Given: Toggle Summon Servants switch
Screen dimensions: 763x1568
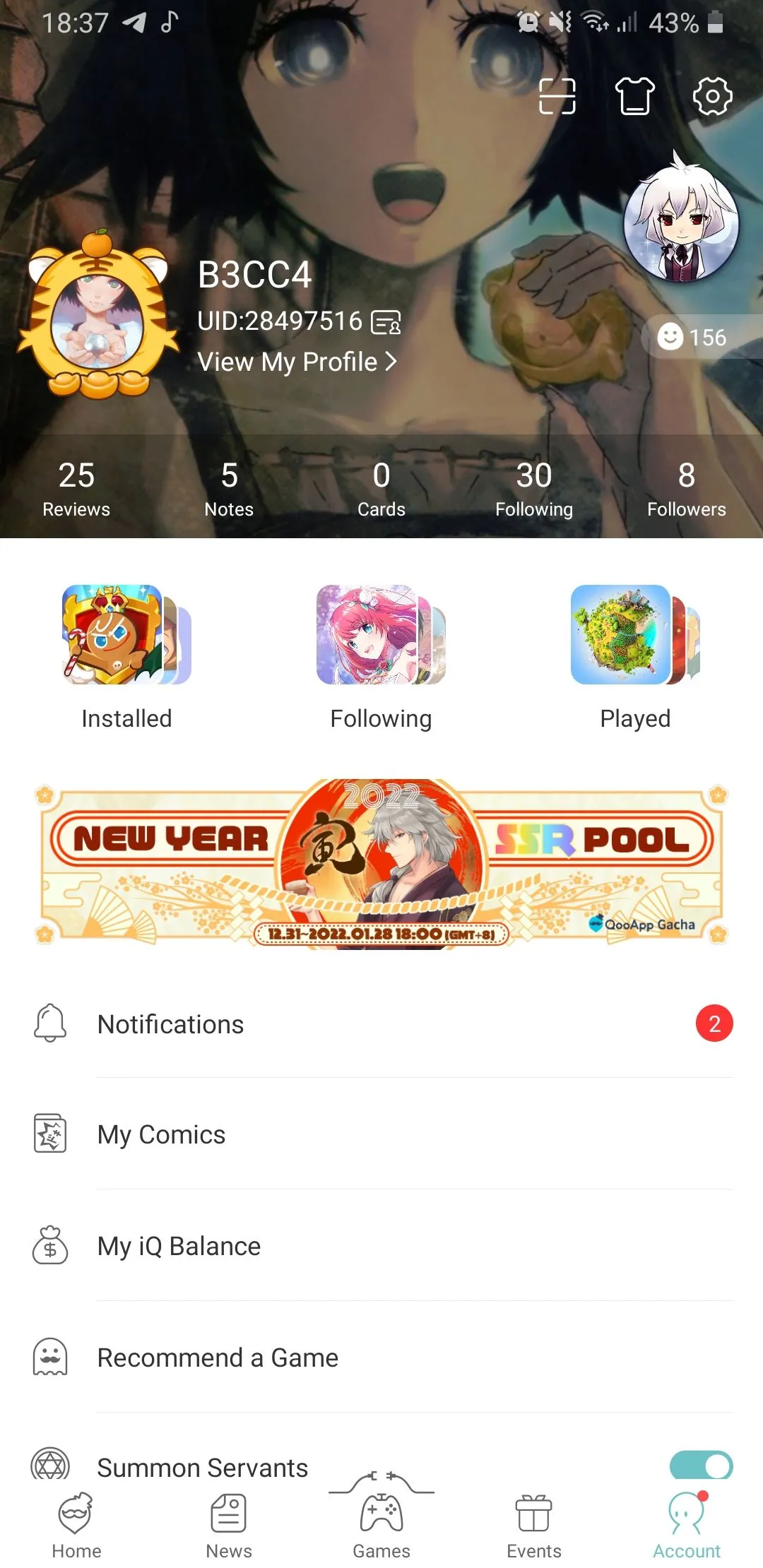Looking at the screenshot, I should pyautogui.click(x=701, y=1465).
